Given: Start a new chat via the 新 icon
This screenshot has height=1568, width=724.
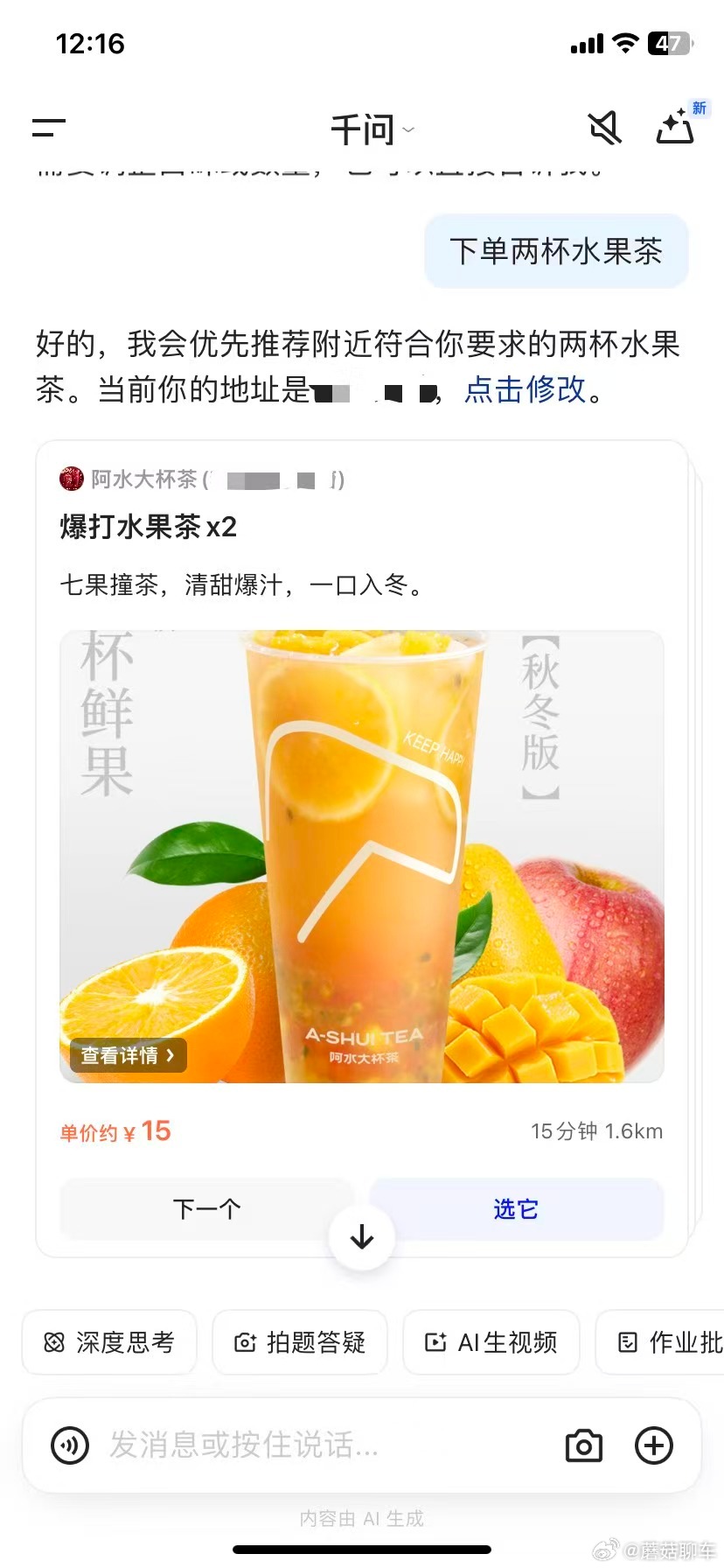Looking at the screenshot, I should point(676,128).
